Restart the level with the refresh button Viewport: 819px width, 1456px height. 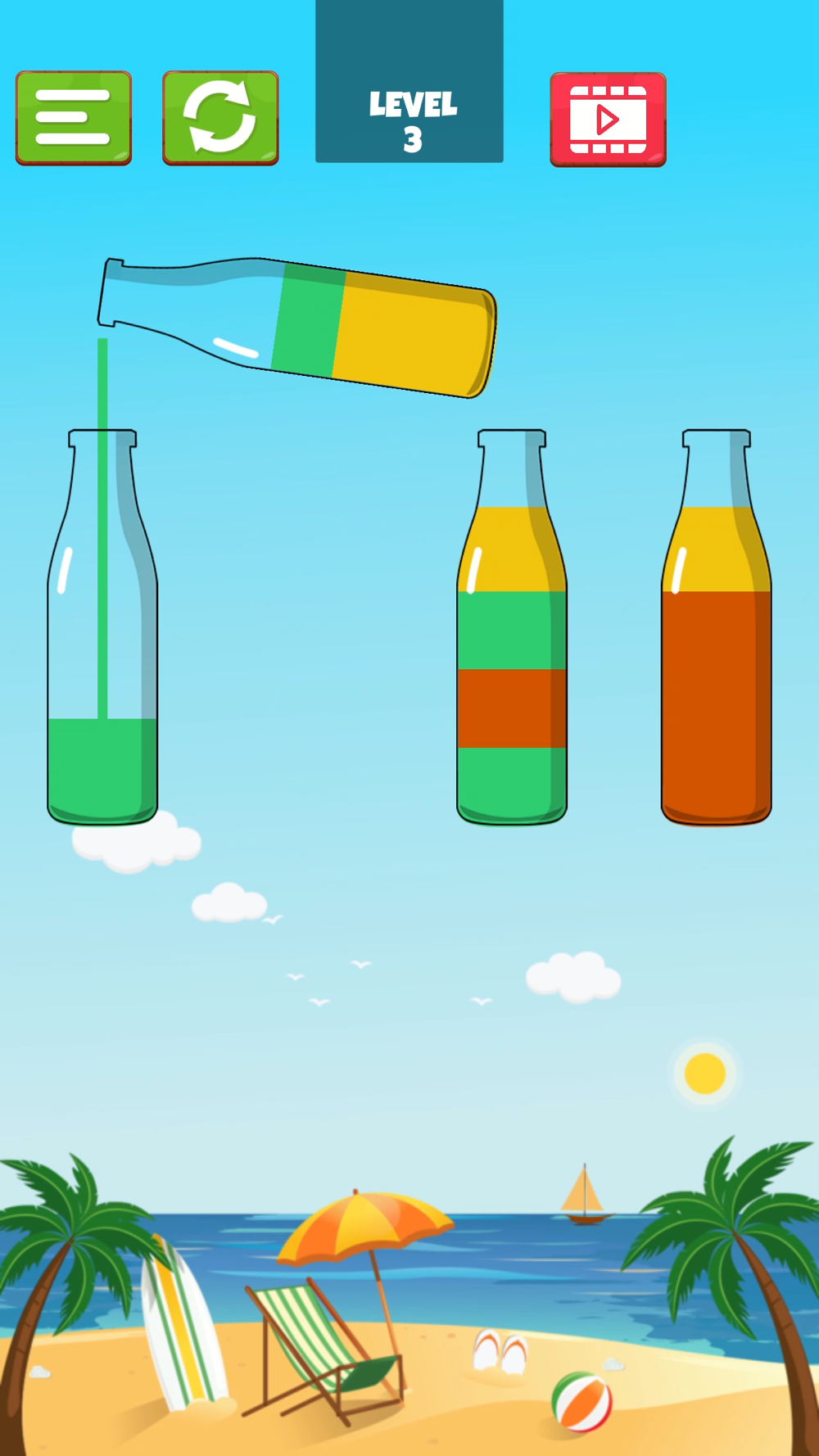[220, 118]
